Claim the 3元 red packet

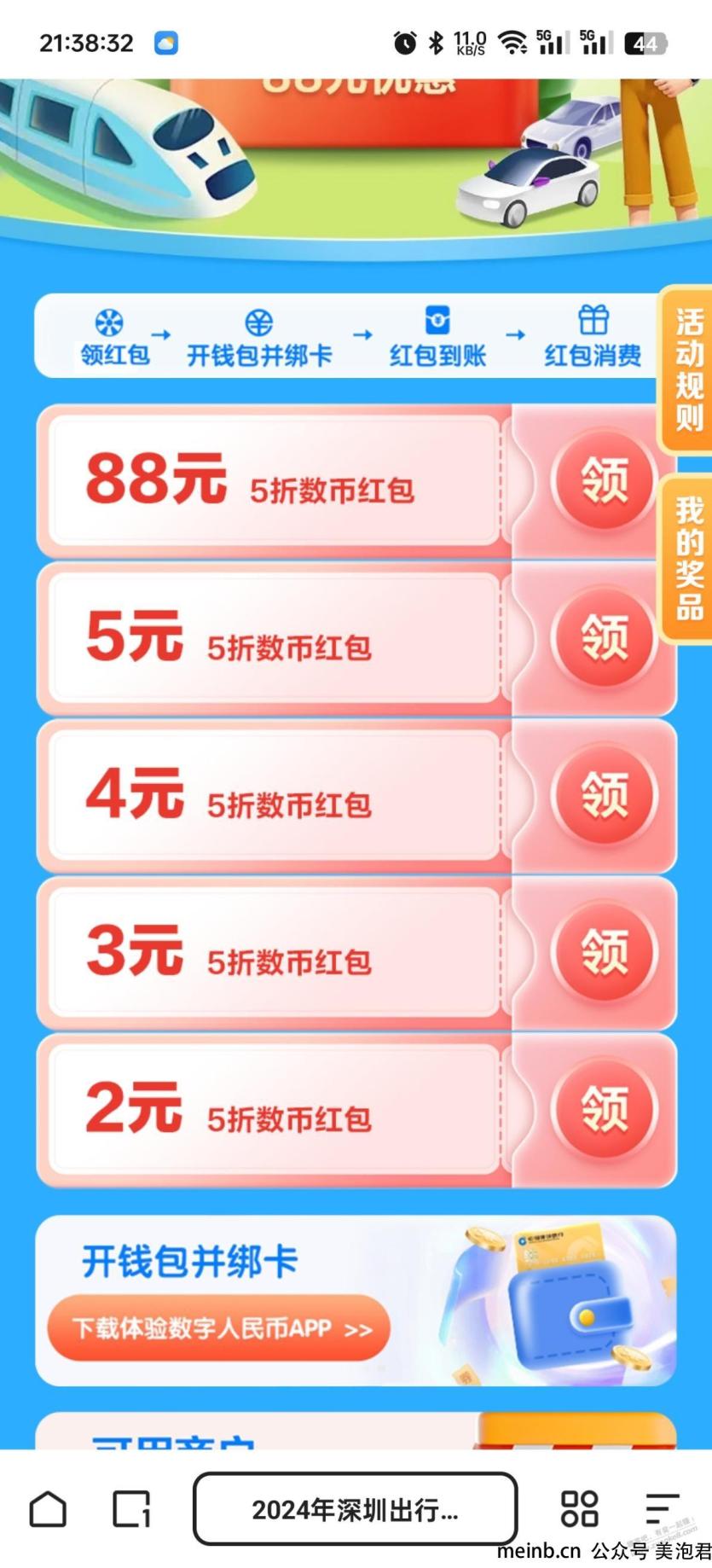pos(604,952)
